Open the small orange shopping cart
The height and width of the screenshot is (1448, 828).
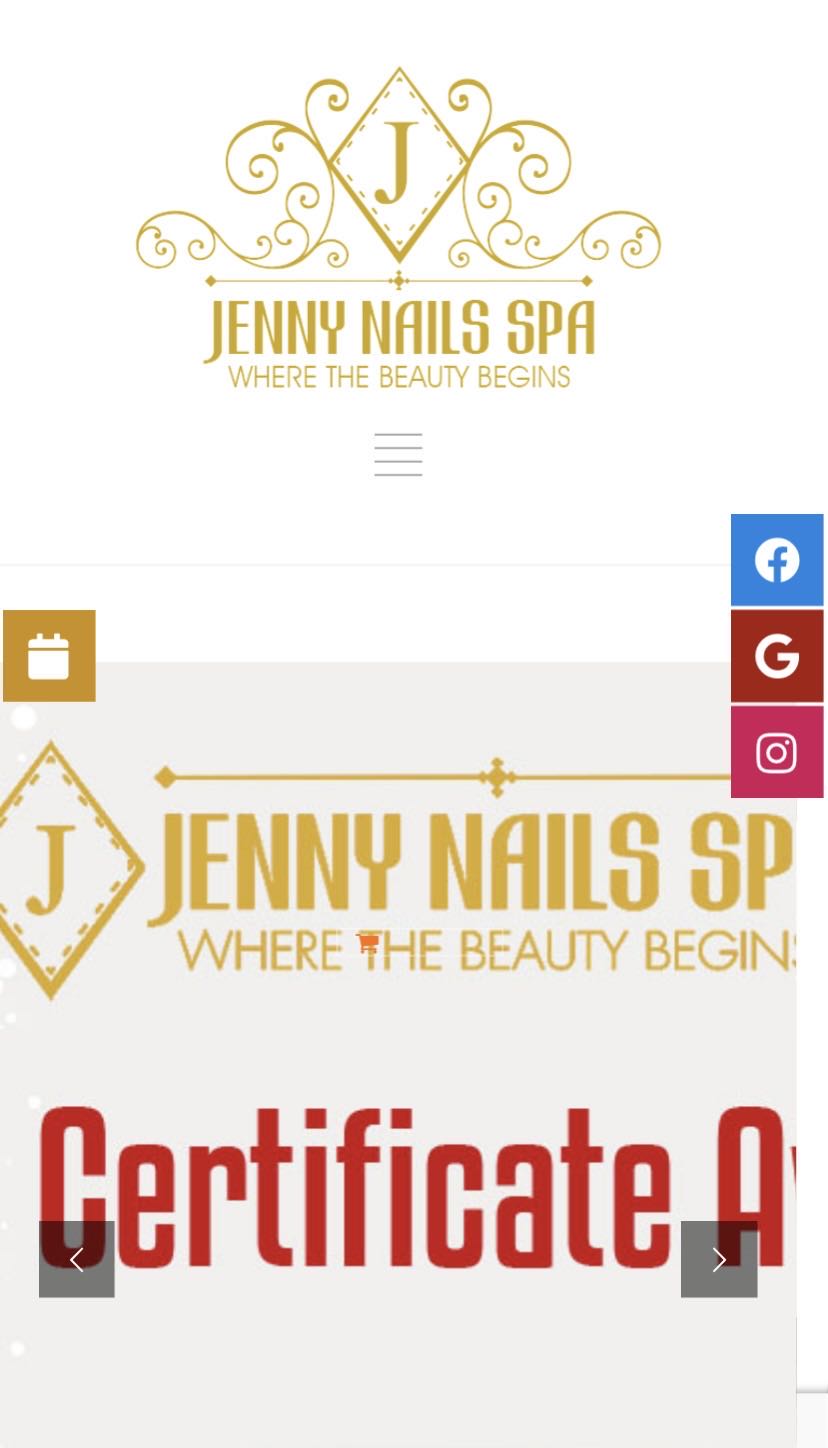(x=367, y=943)
